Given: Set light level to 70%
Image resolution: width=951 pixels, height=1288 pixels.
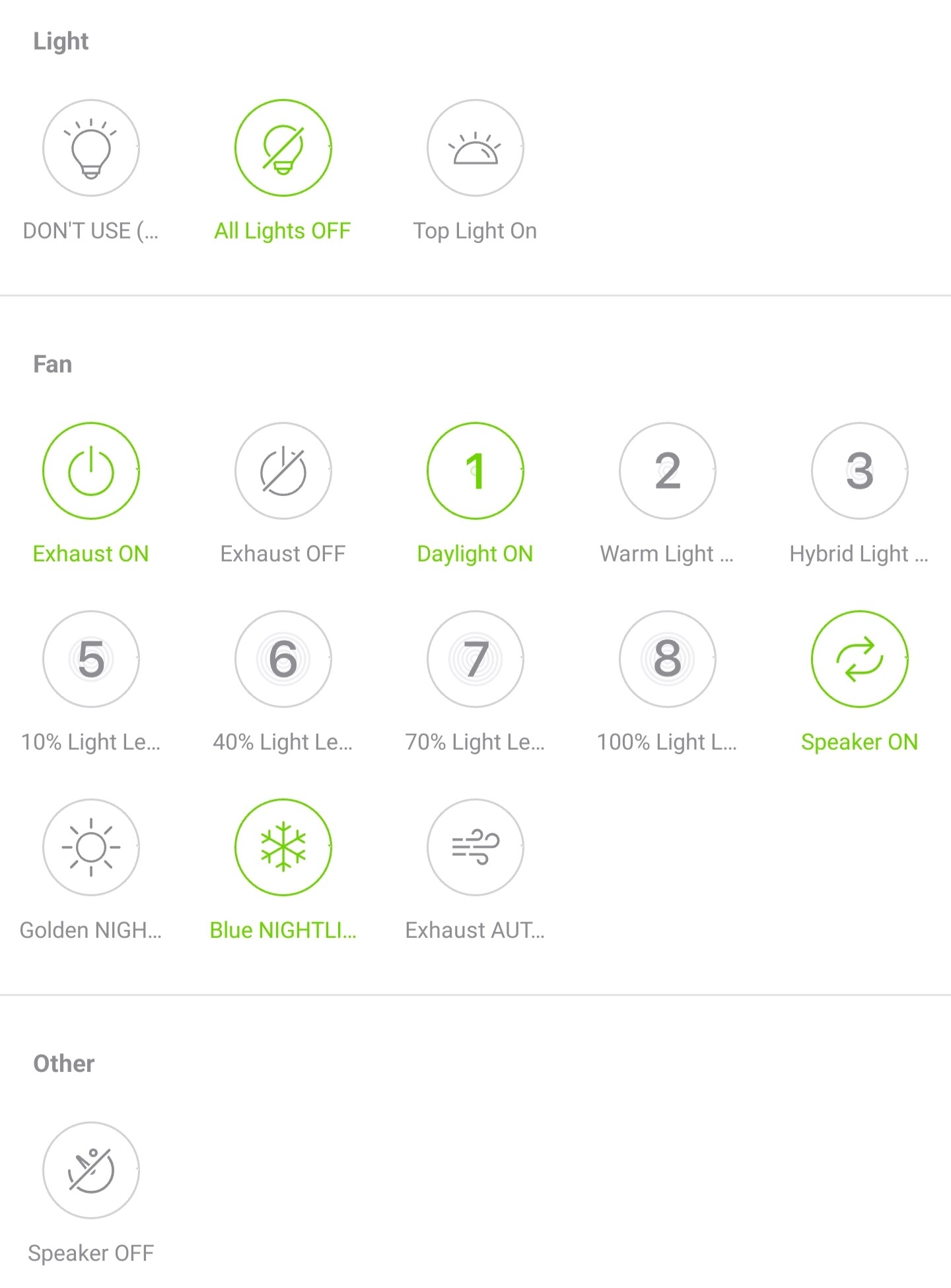Looking at the screenshot, I should 475,659.
